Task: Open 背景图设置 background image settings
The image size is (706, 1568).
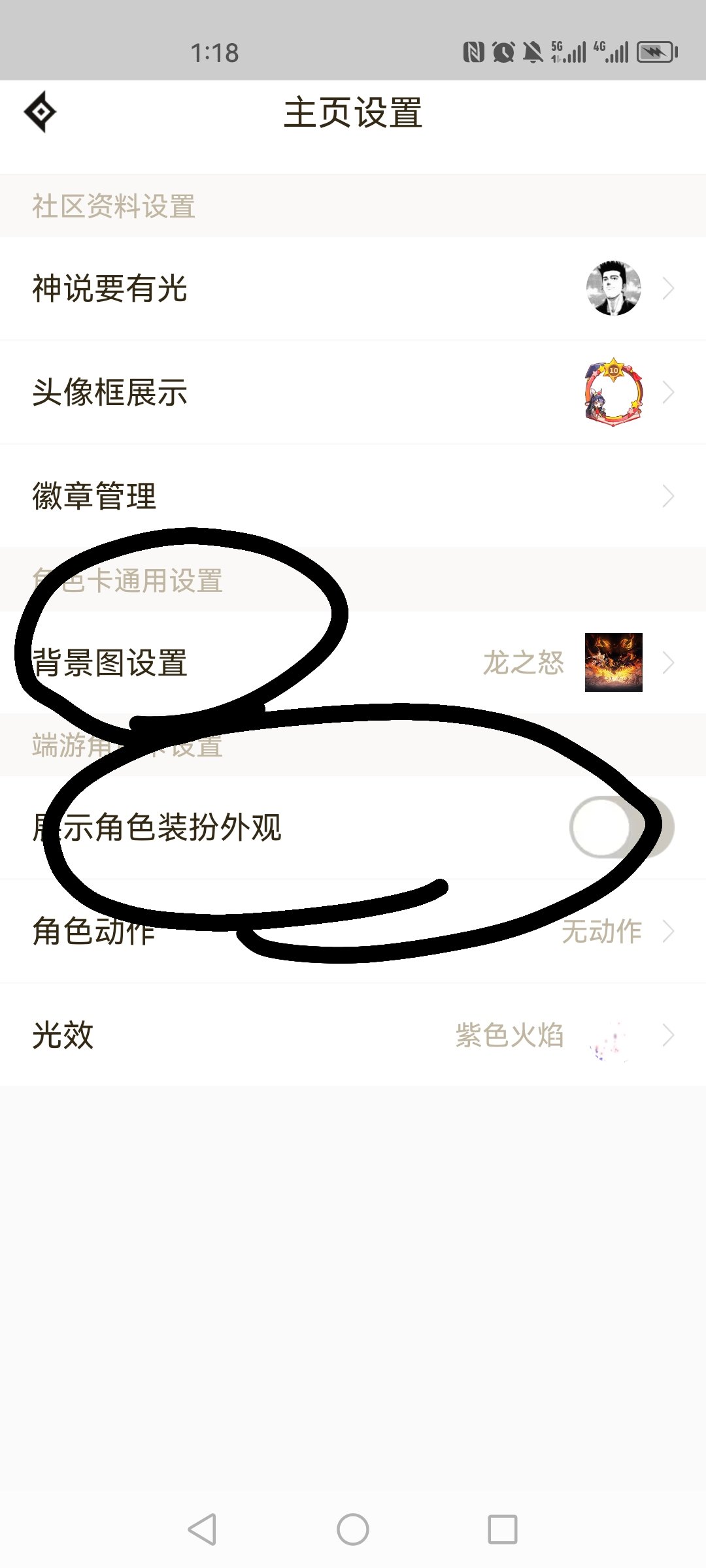Action: point(353,662)
